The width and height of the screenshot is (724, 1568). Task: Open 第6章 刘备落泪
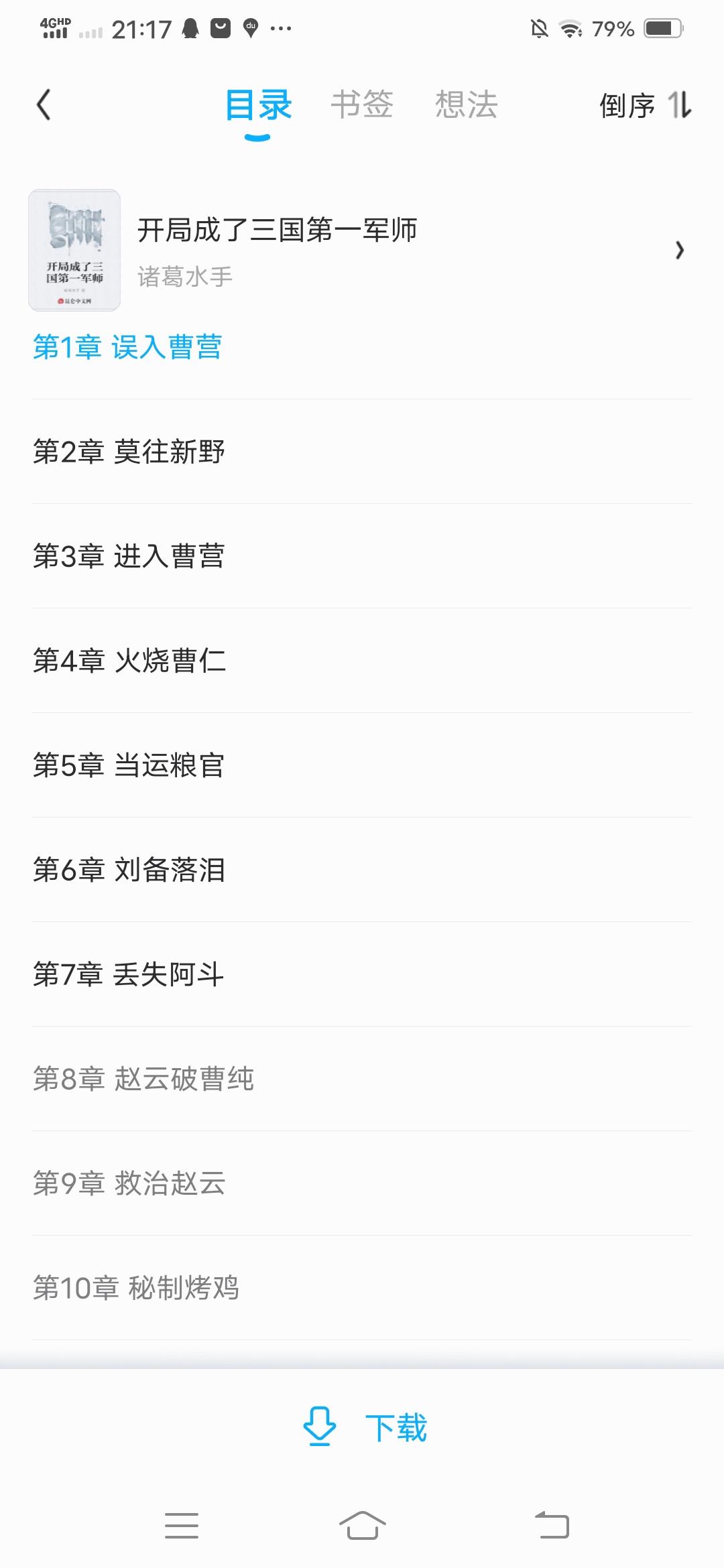point(129,870)
